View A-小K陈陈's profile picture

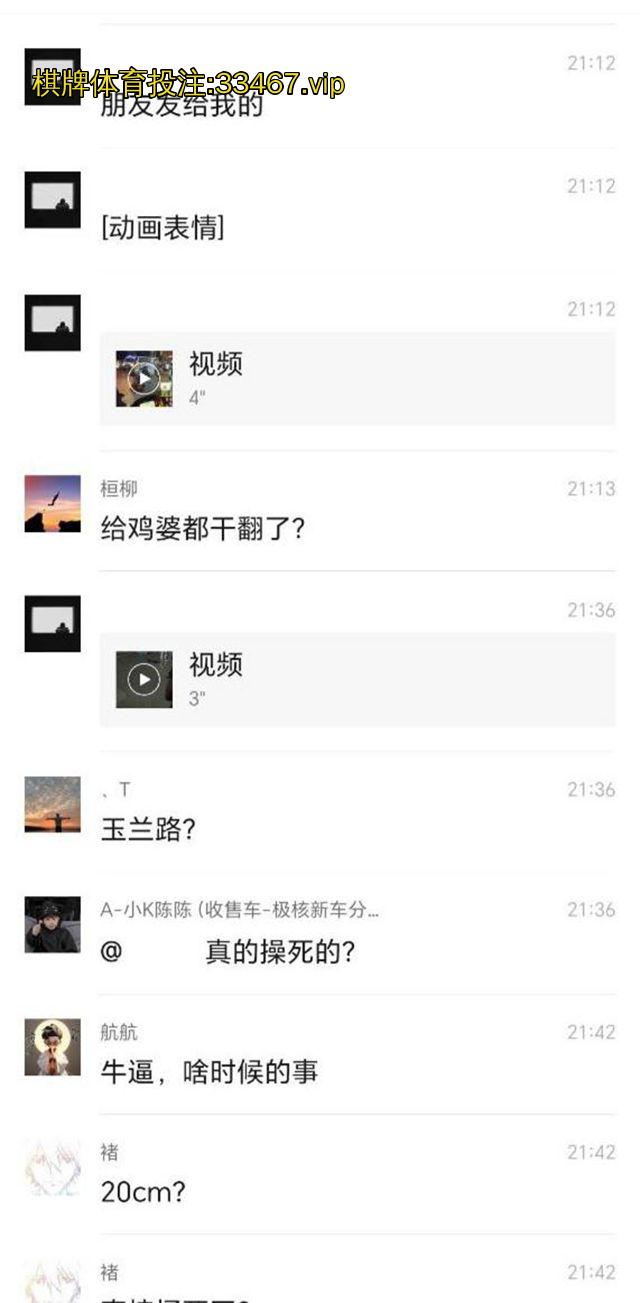(x=52, y=924)
